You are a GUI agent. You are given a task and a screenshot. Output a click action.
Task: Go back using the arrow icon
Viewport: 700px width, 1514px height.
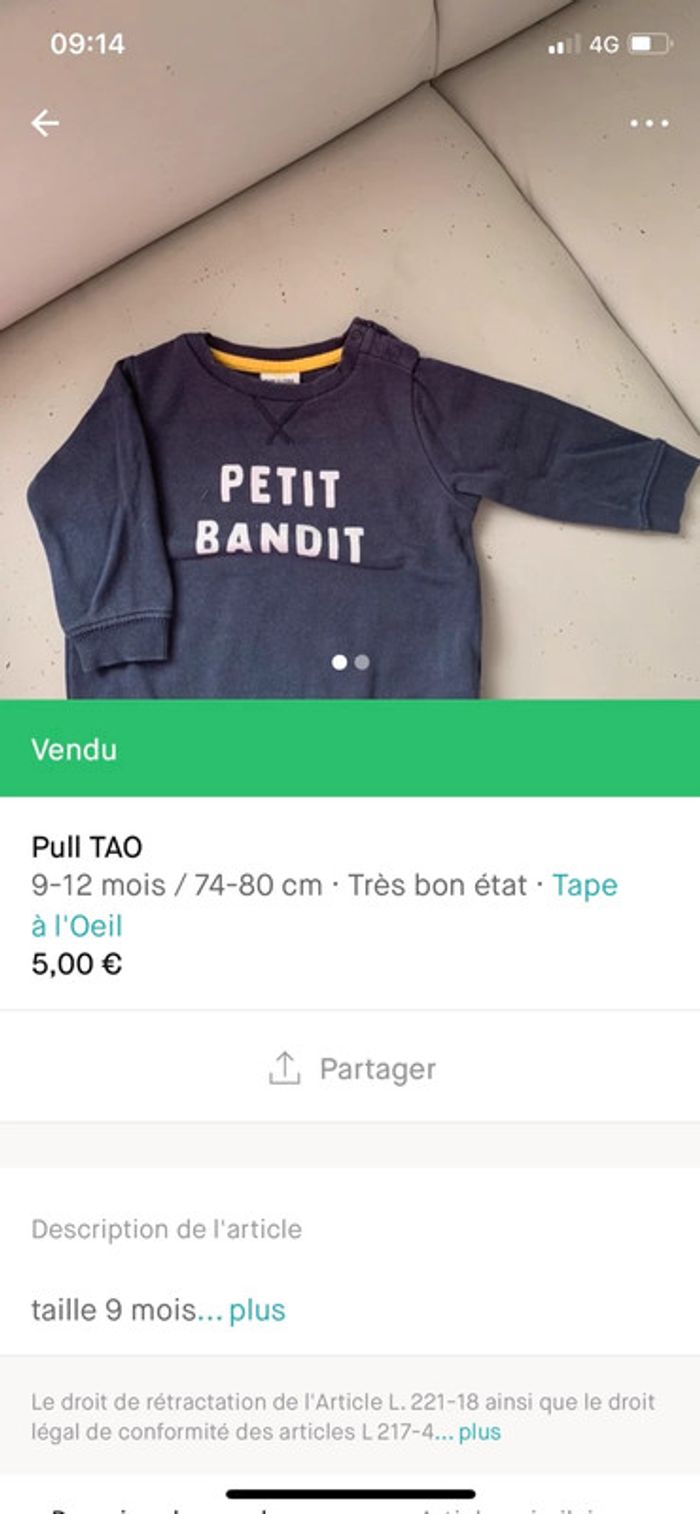click(45, 123)
